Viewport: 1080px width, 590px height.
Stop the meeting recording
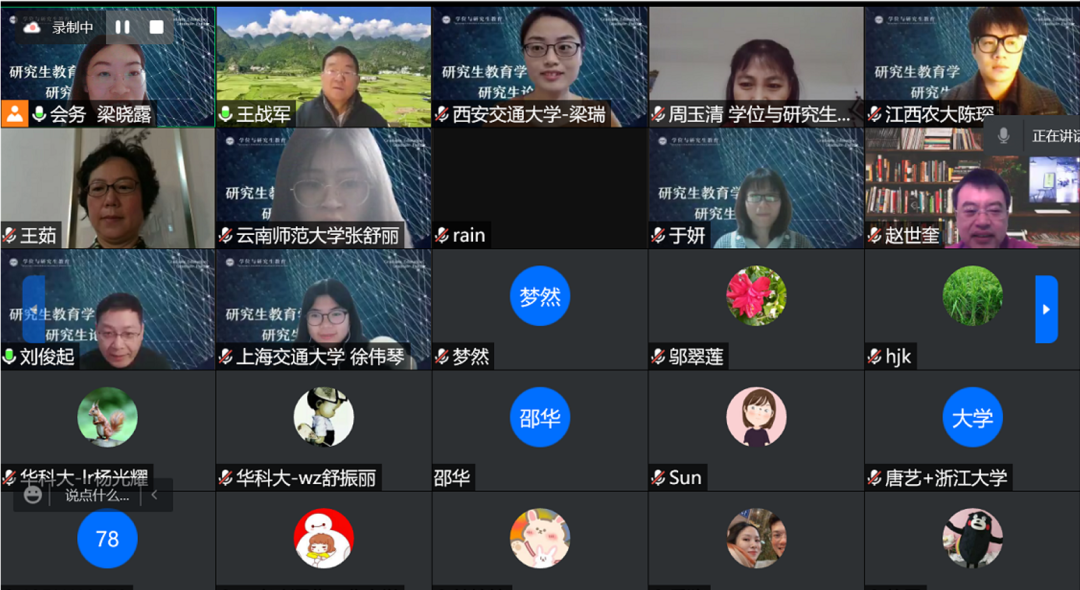(x=156, y=28)
